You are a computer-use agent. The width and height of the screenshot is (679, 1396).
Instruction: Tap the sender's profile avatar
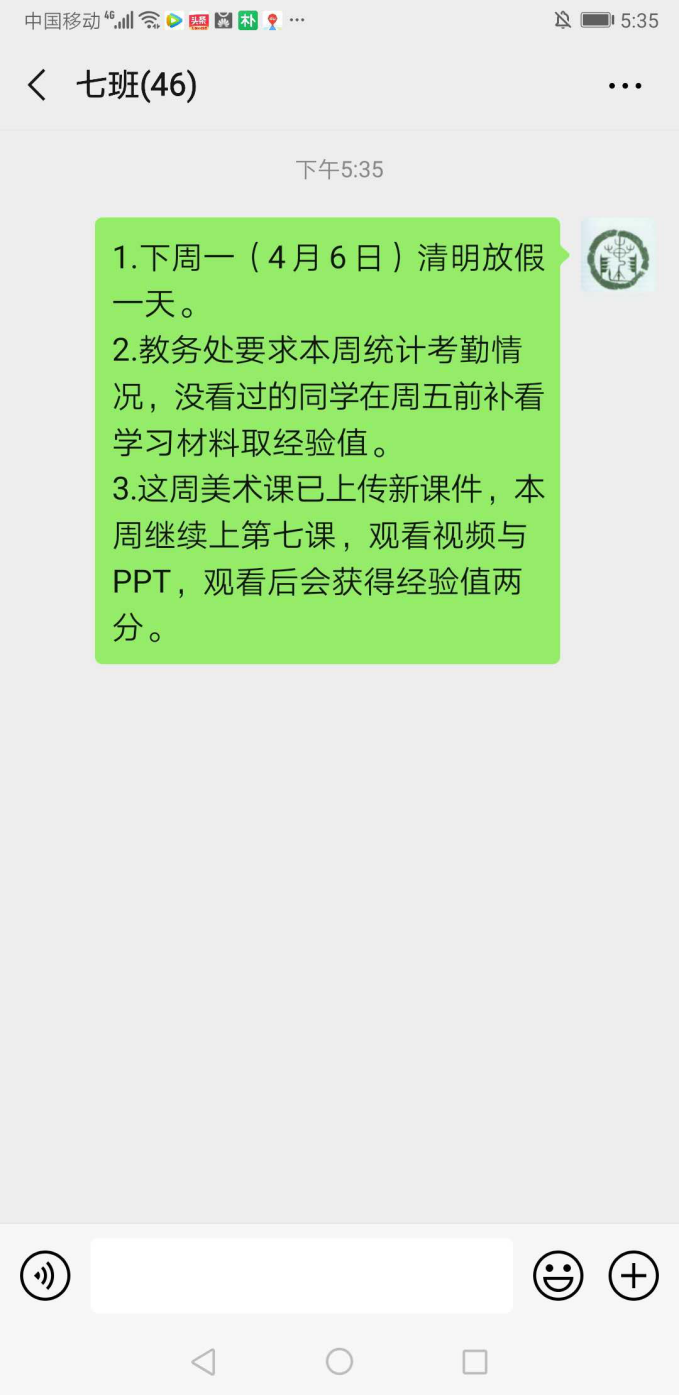pyautogui.click(x=617, y=256)
